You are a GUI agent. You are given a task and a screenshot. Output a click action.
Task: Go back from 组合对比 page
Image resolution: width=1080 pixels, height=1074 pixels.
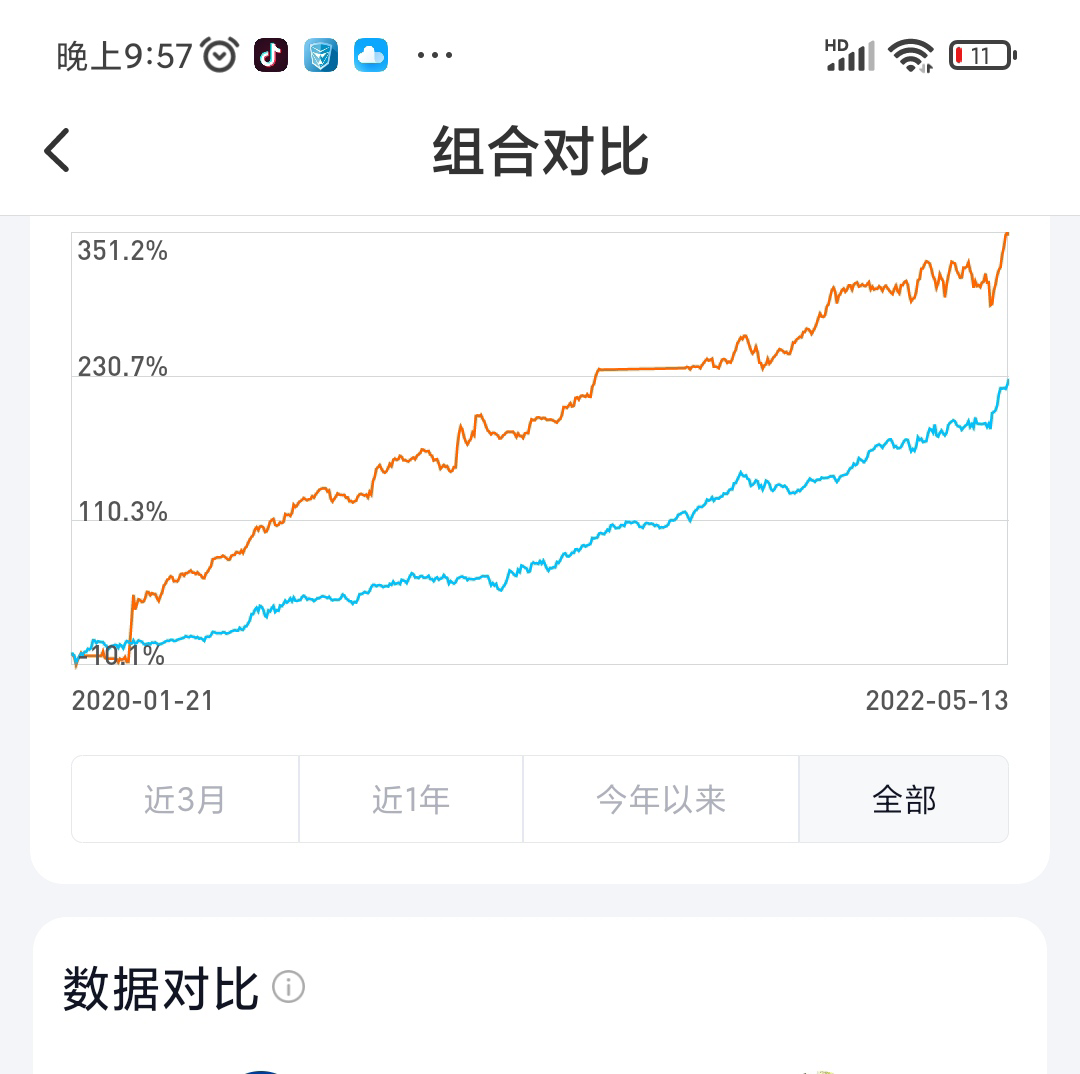pos(58,151)
